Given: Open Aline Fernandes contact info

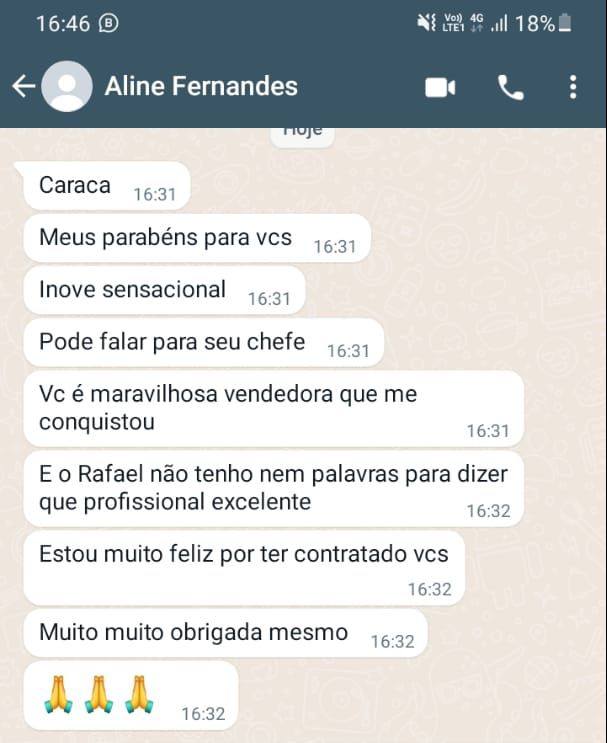Looking at the screenshot, I should (x=201, y=87).
